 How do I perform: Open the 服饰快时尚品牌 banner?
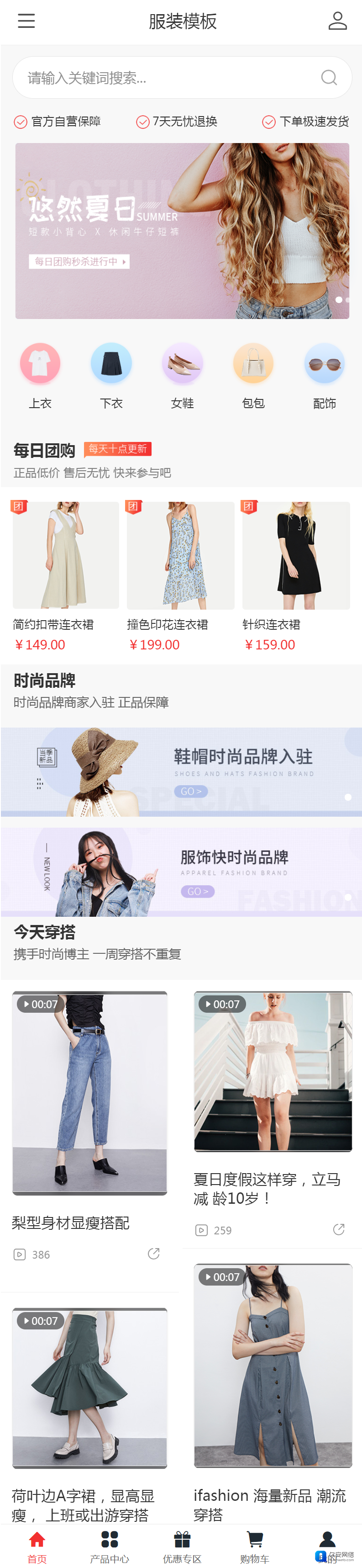pos(181,872)
